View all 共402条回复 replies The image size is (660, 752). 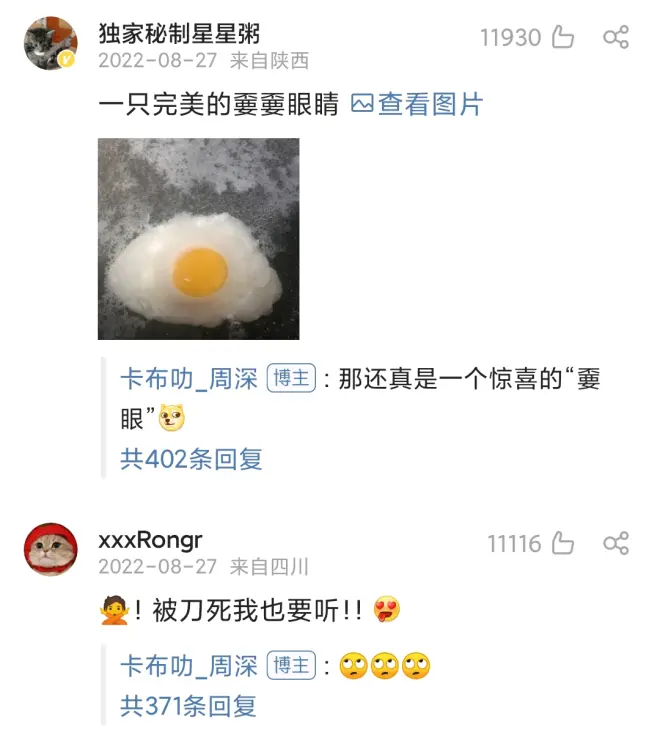tap(191, 459)
